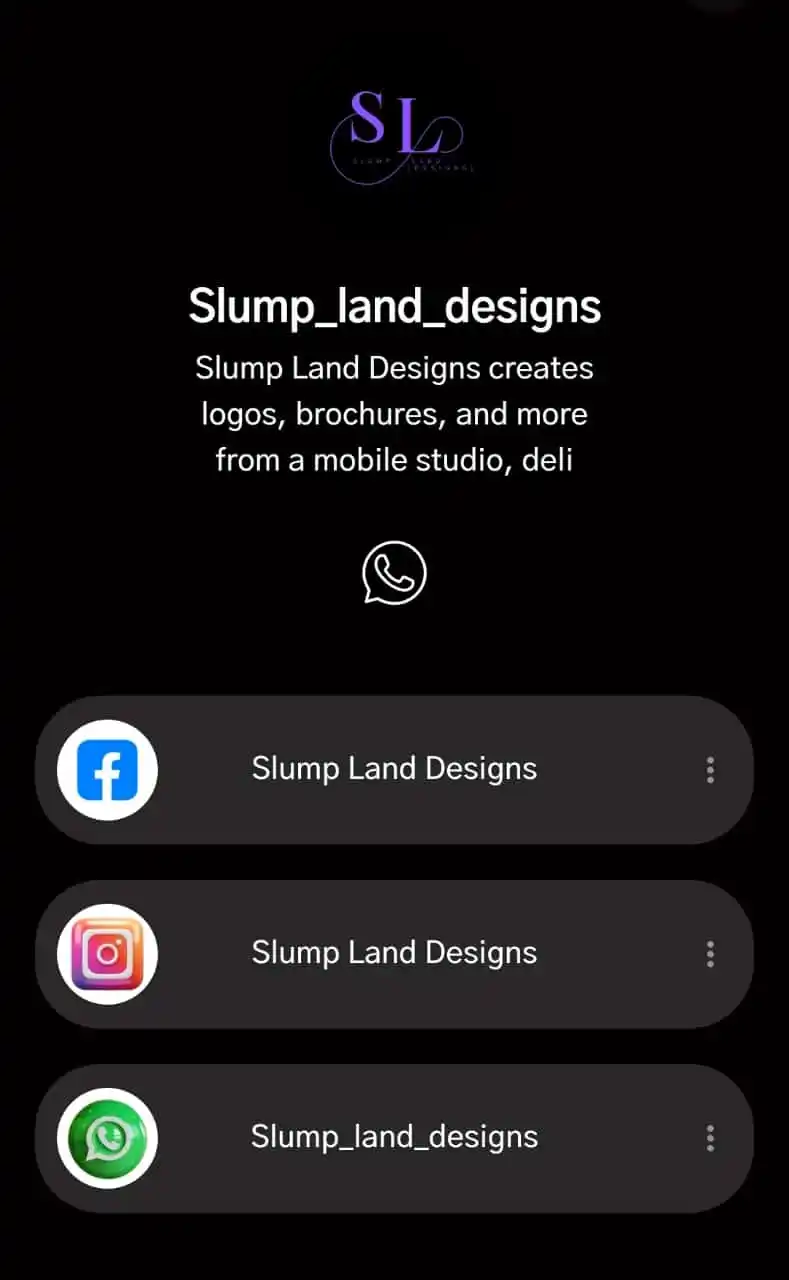The width and height of the screenshot is (789, 1280).
Task: Open the WhatsApp link Slump_land_designs
Action: click(x=394, y=1137)
